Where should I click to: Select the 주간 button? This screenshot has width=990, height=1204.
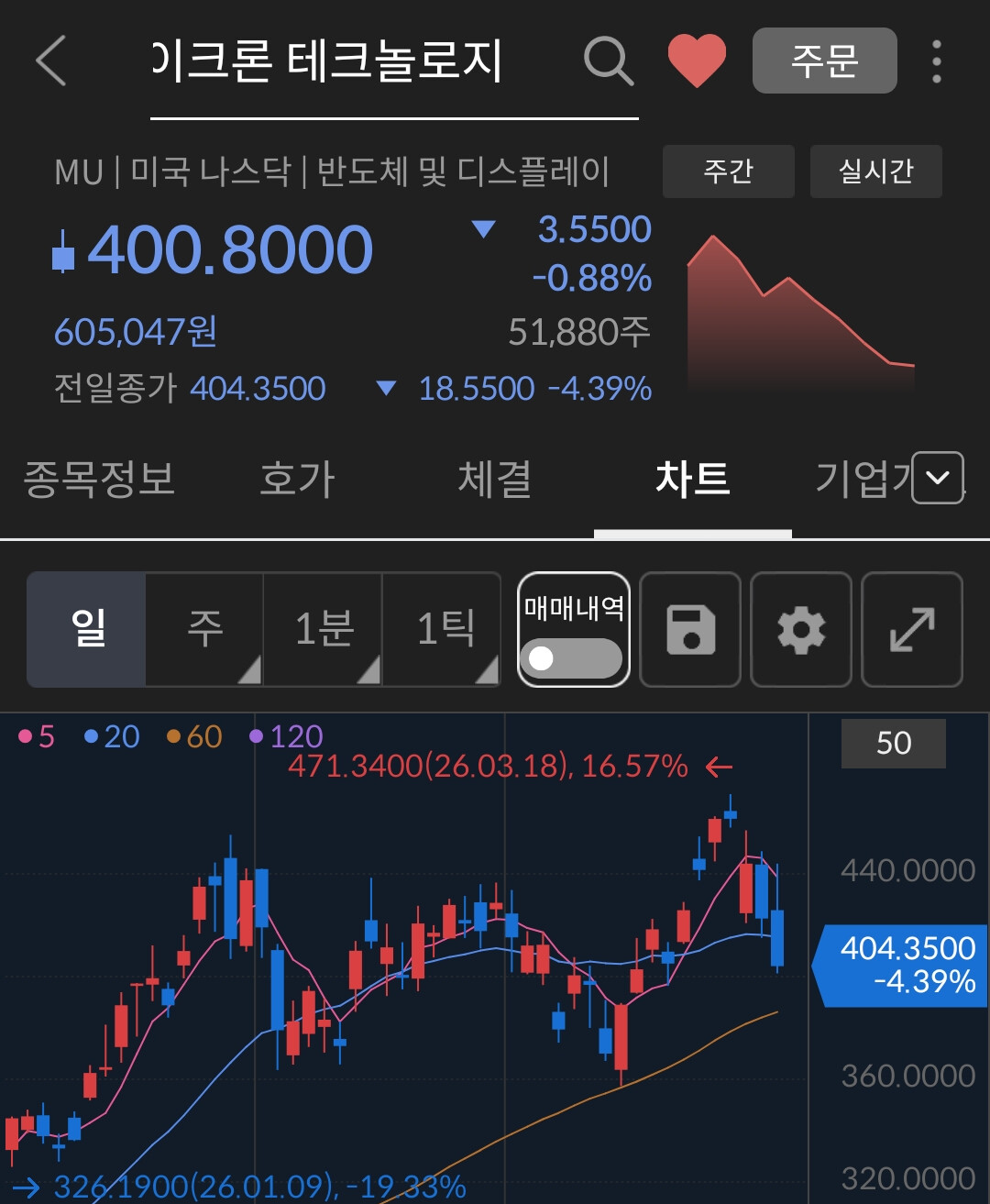(x=728, y=171)
